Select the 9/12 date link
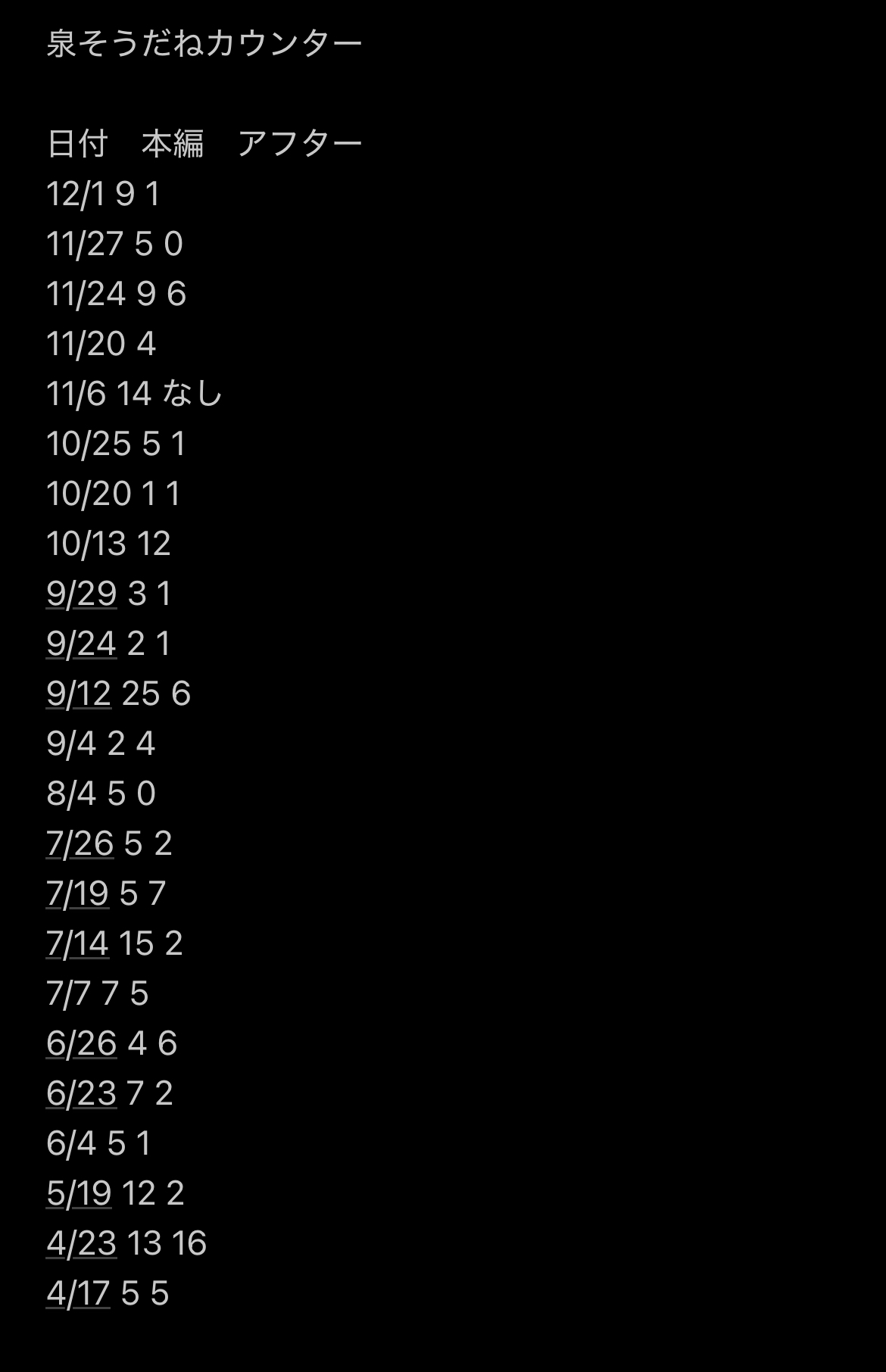The image size is (886, 1372). [78, 694]
